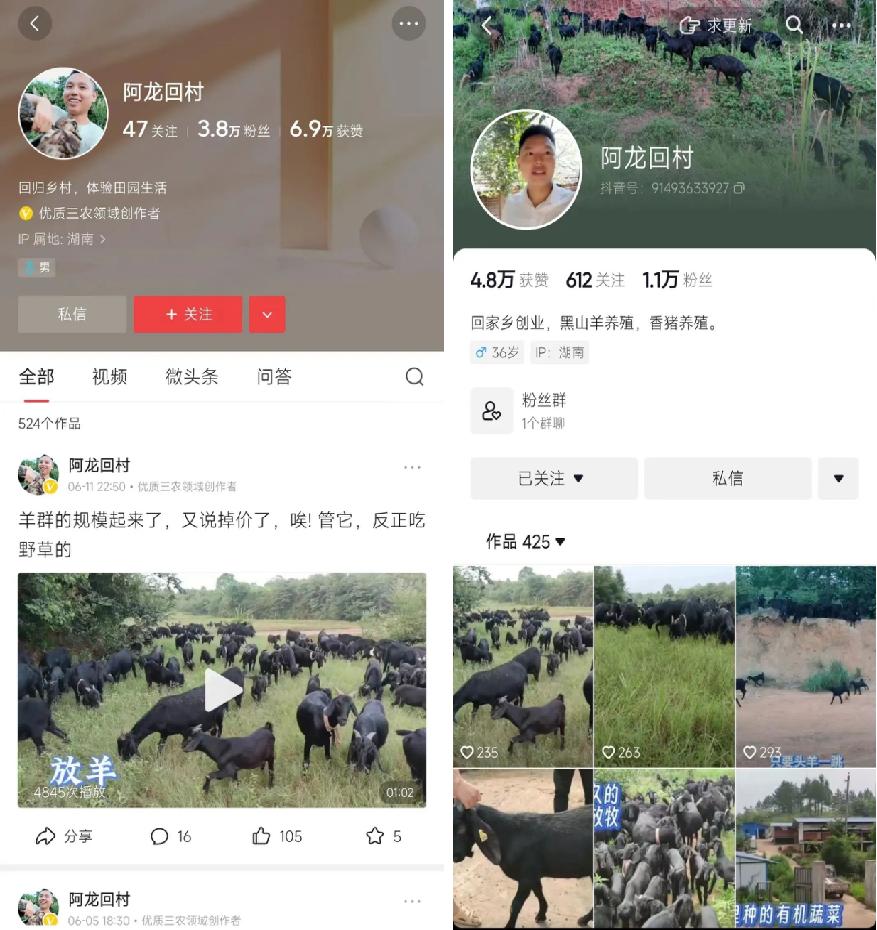Open the dropdown beside 私信 on Douyin

(x=838, y=478)
